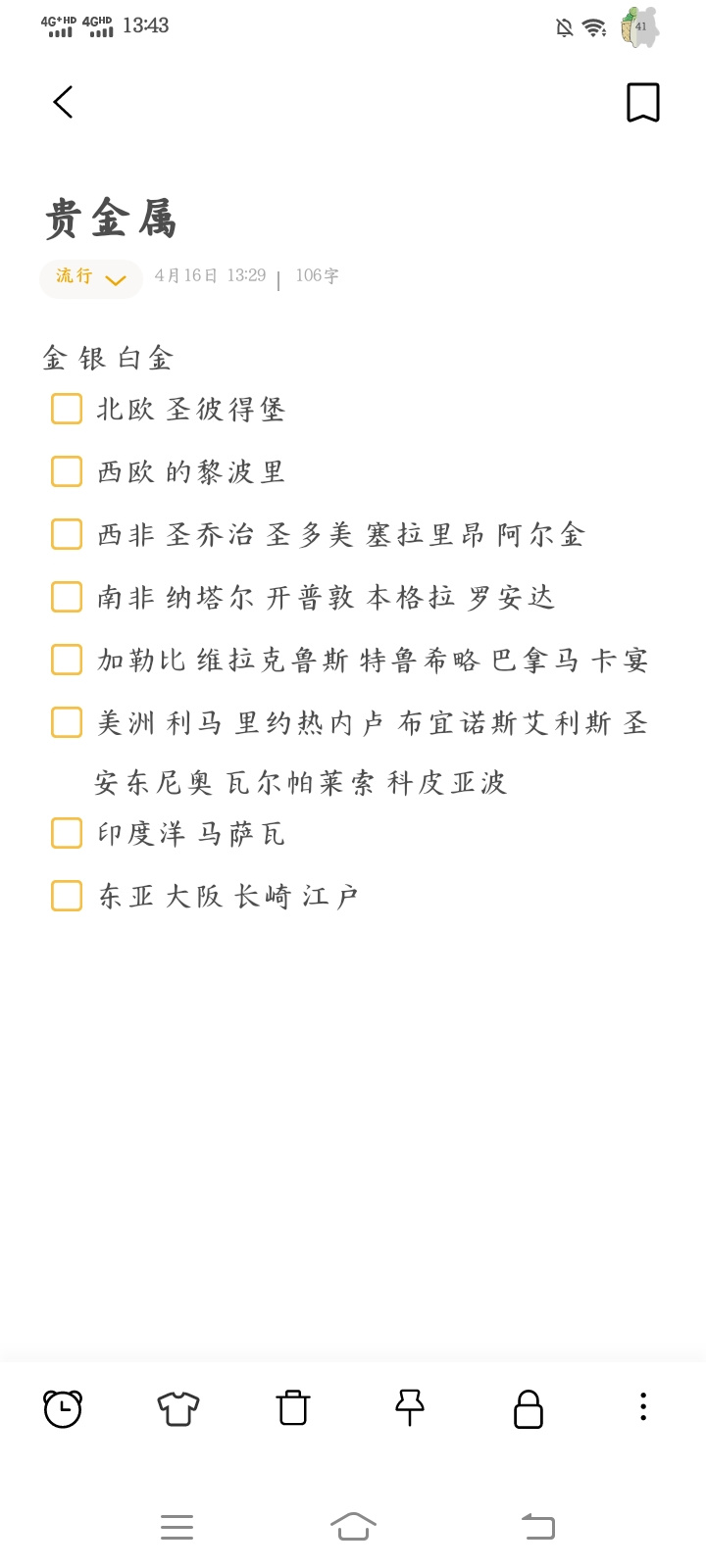Viewport: 706px width, 1568px height.
Task: Pin this note to the top
Action: [x=410, y=1407]
